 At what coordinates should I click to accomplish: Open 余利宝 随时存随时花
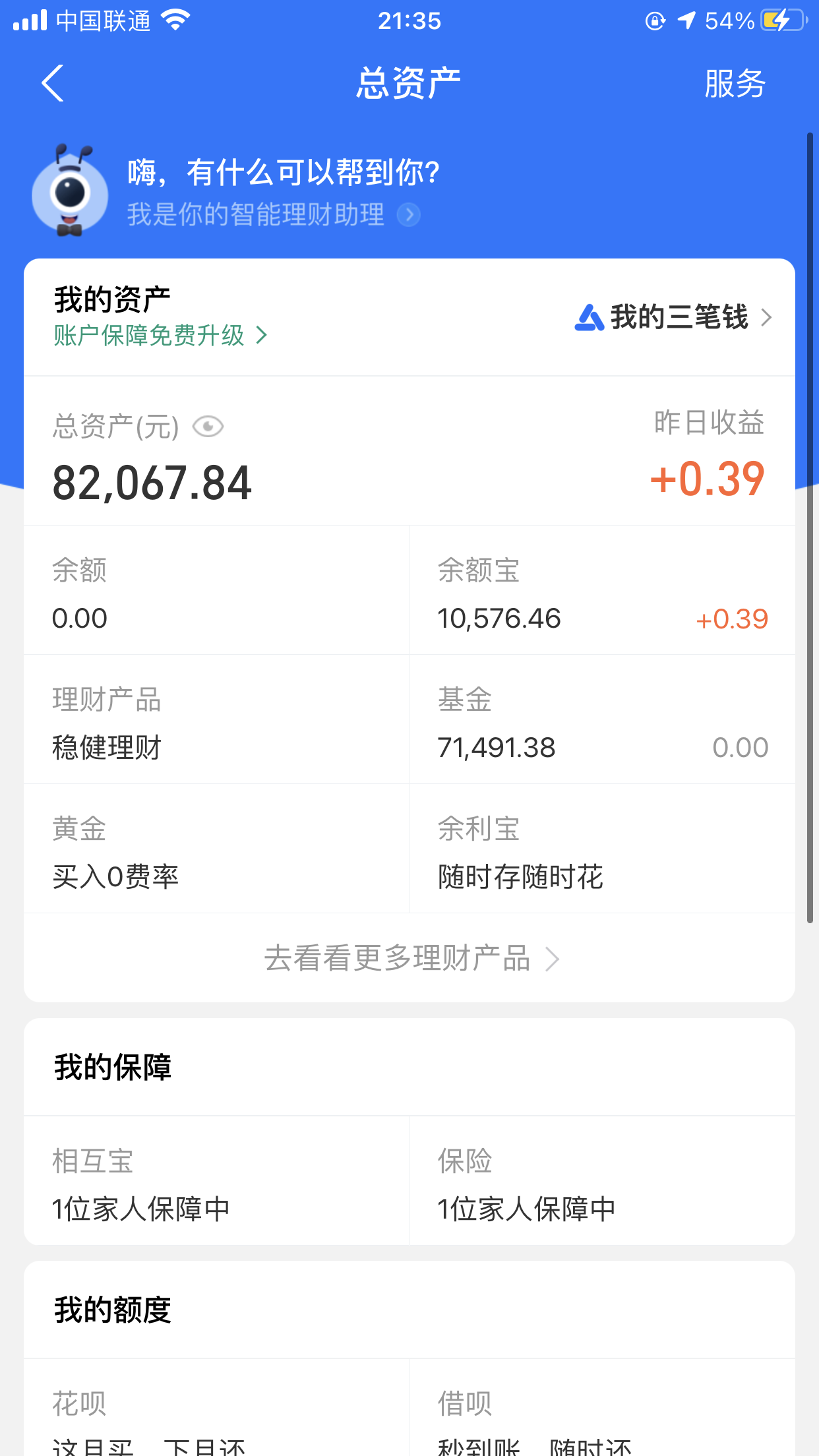601,849
